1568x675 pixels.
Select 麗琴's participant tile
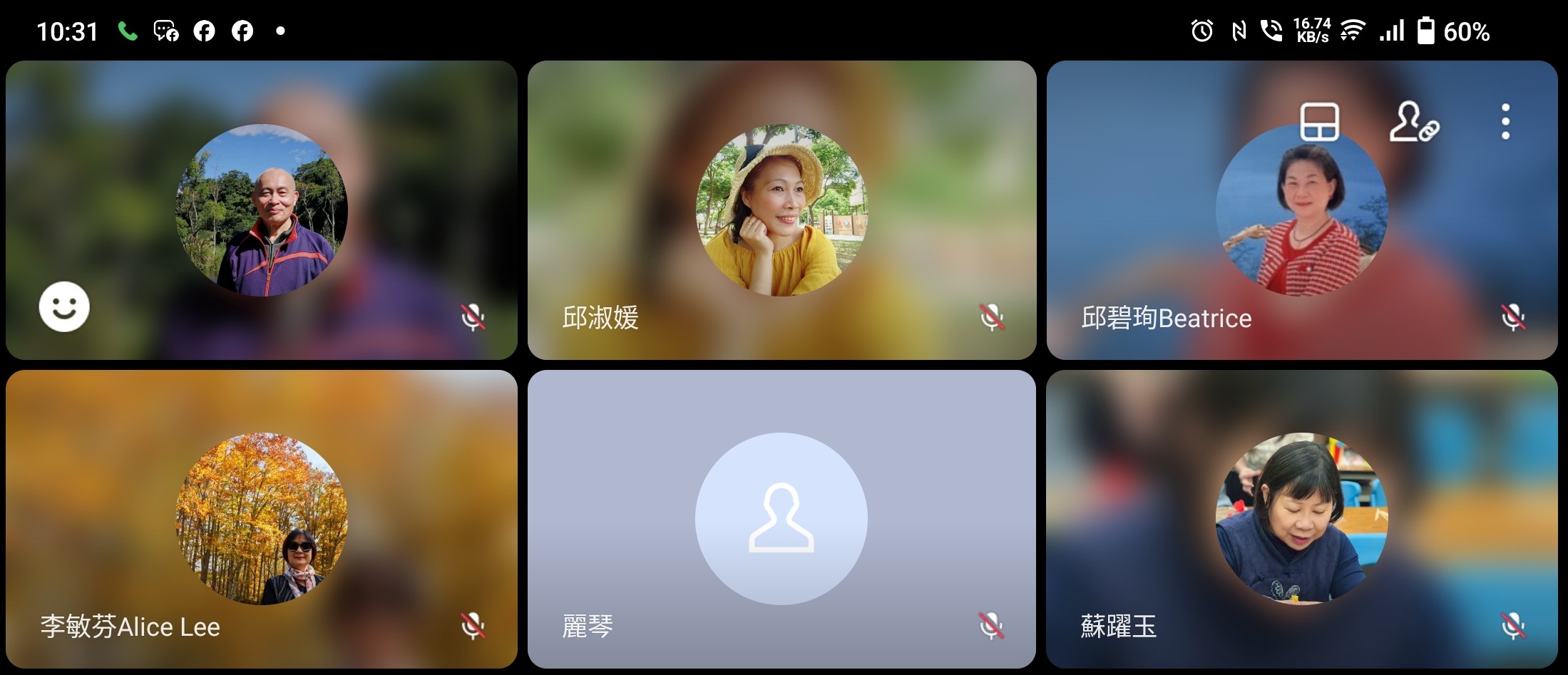782,519
